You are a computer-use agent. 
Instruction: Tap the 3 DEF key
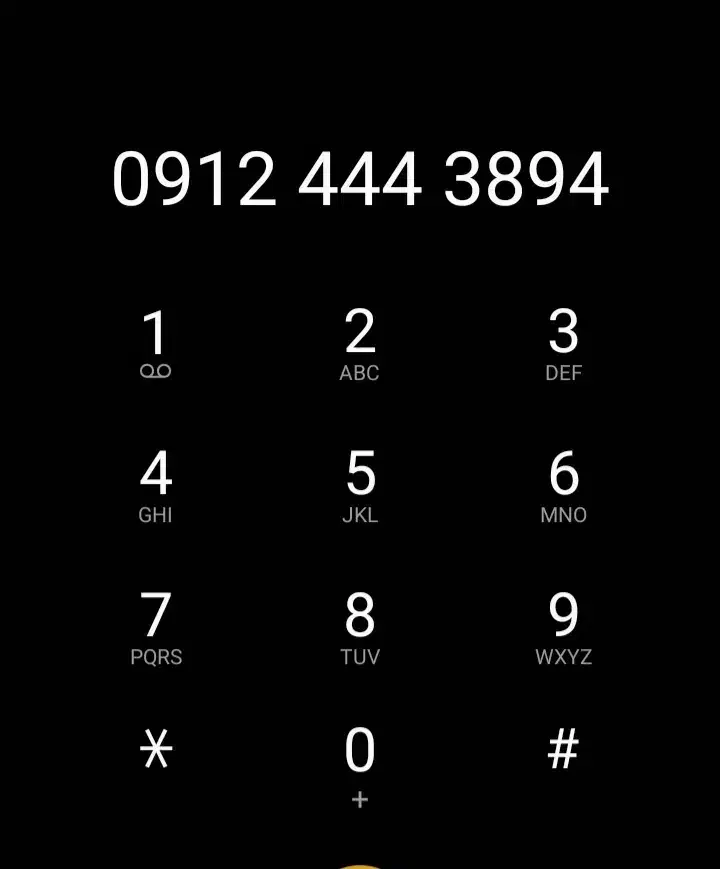(x=564, y=345)
